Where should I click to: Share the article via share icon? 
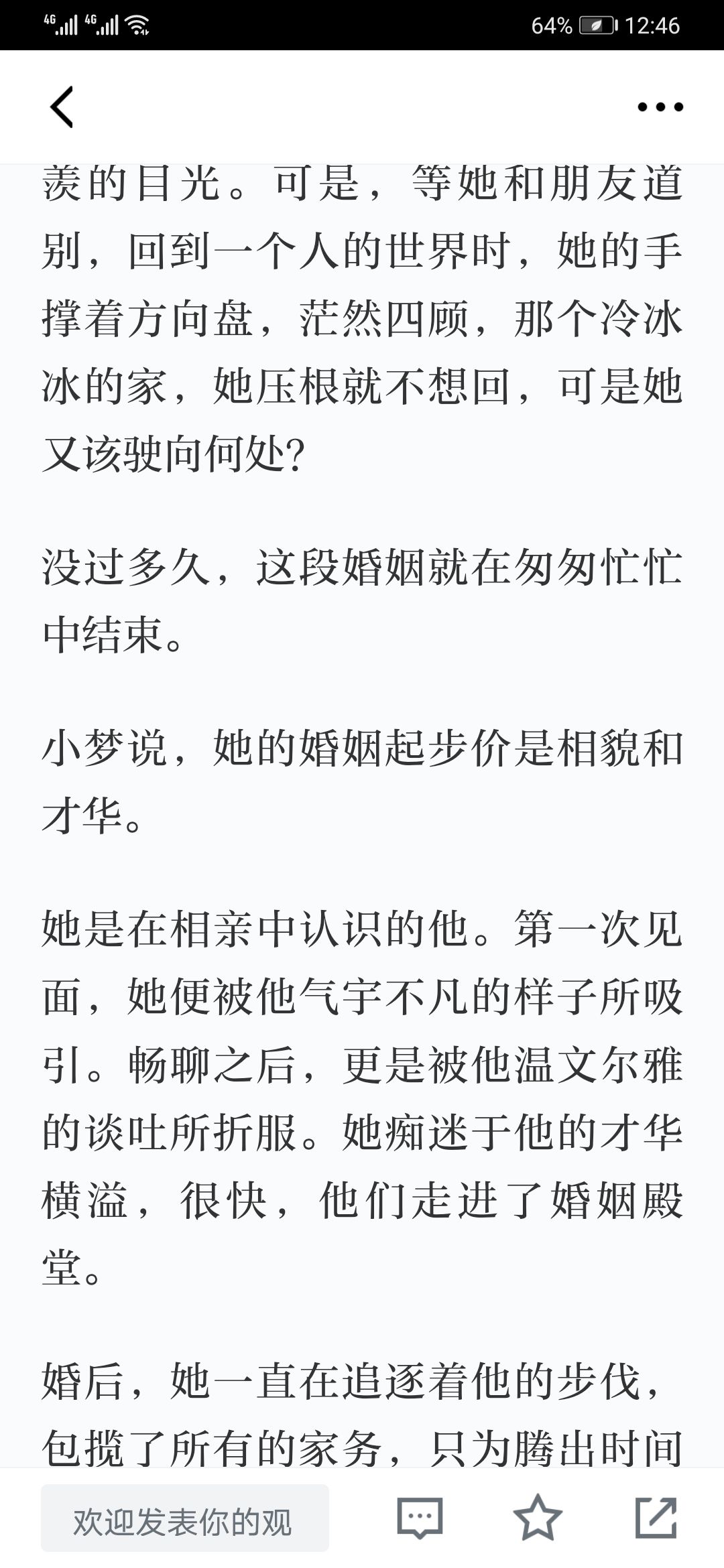[x=656, y=1517]
